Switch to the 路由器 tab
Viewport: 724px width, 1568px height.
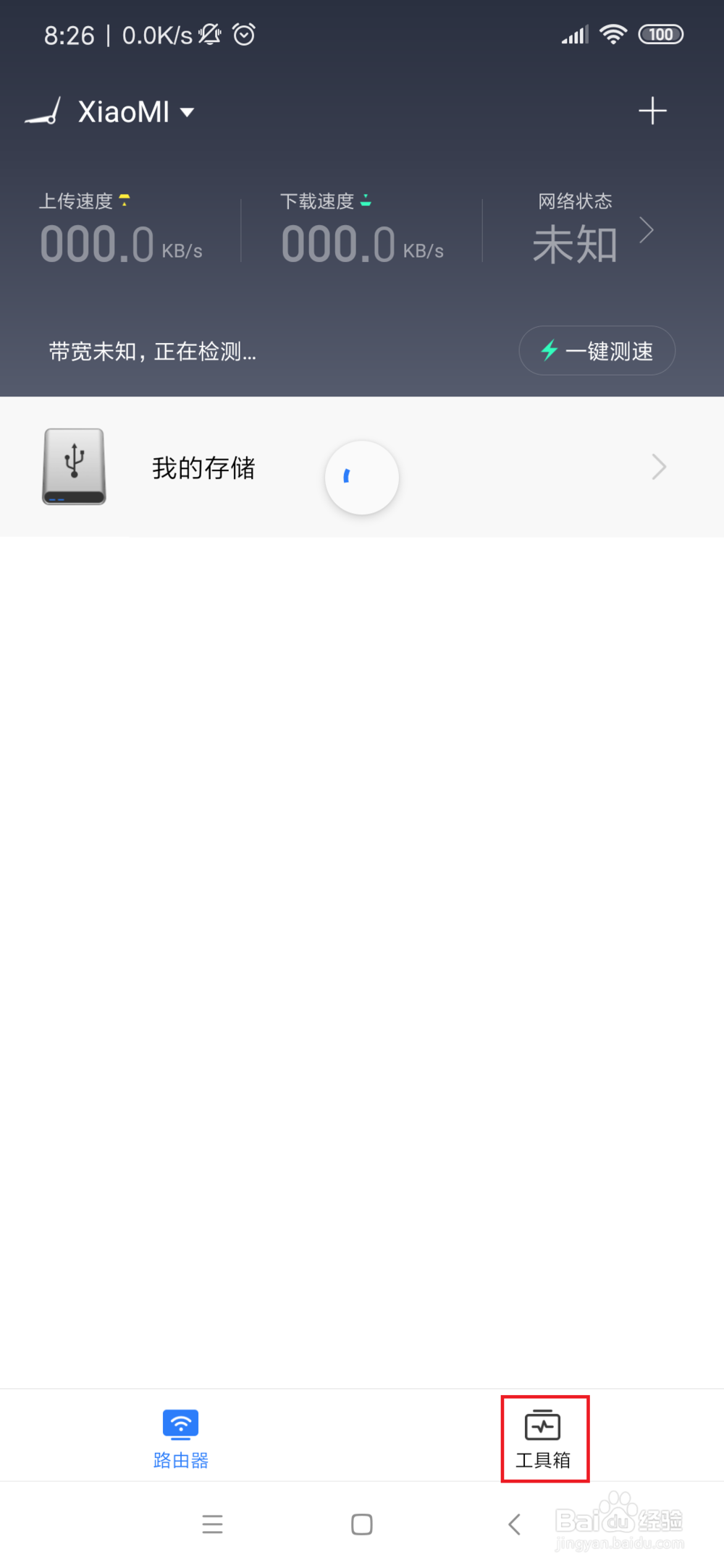coord(180,1440)
